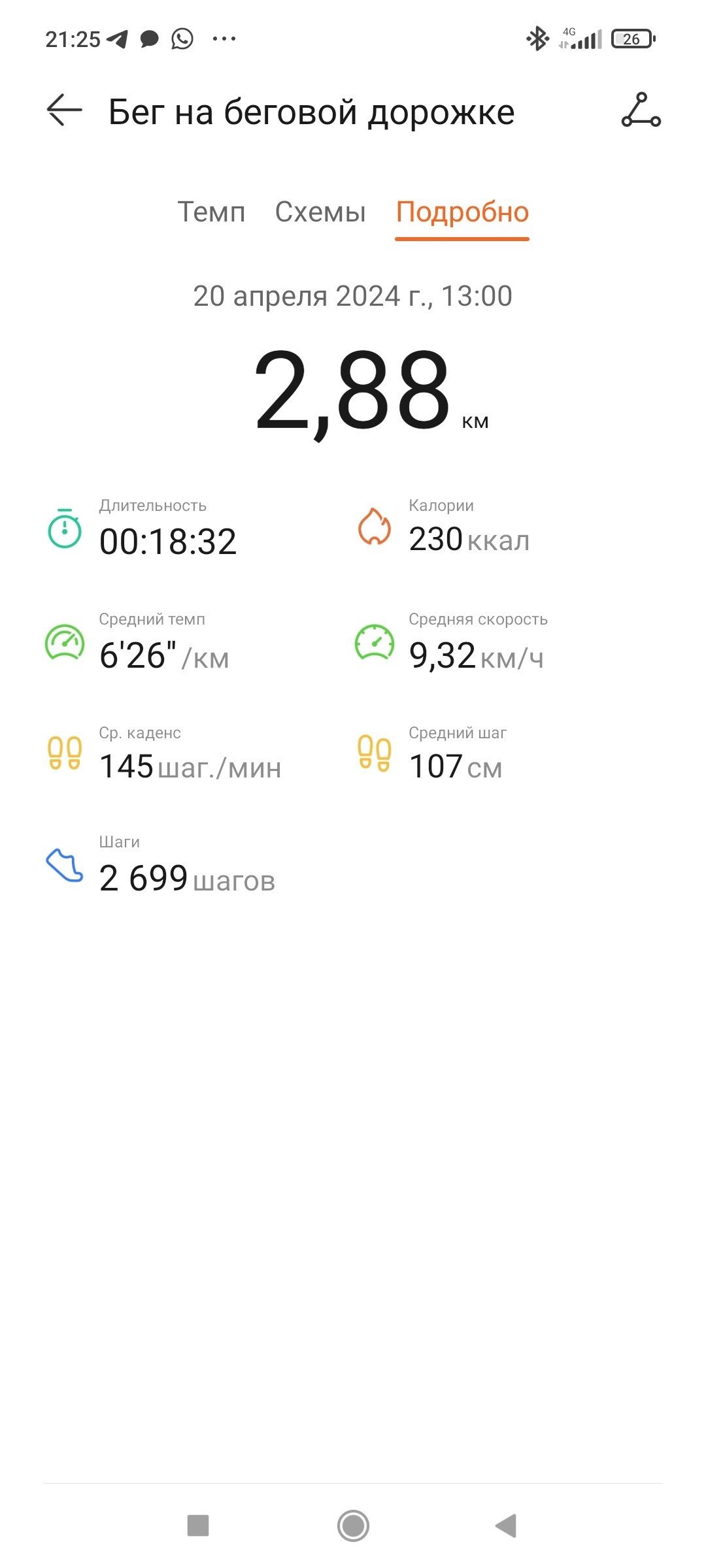Switch to the Схемы tab

pos(320,212)
